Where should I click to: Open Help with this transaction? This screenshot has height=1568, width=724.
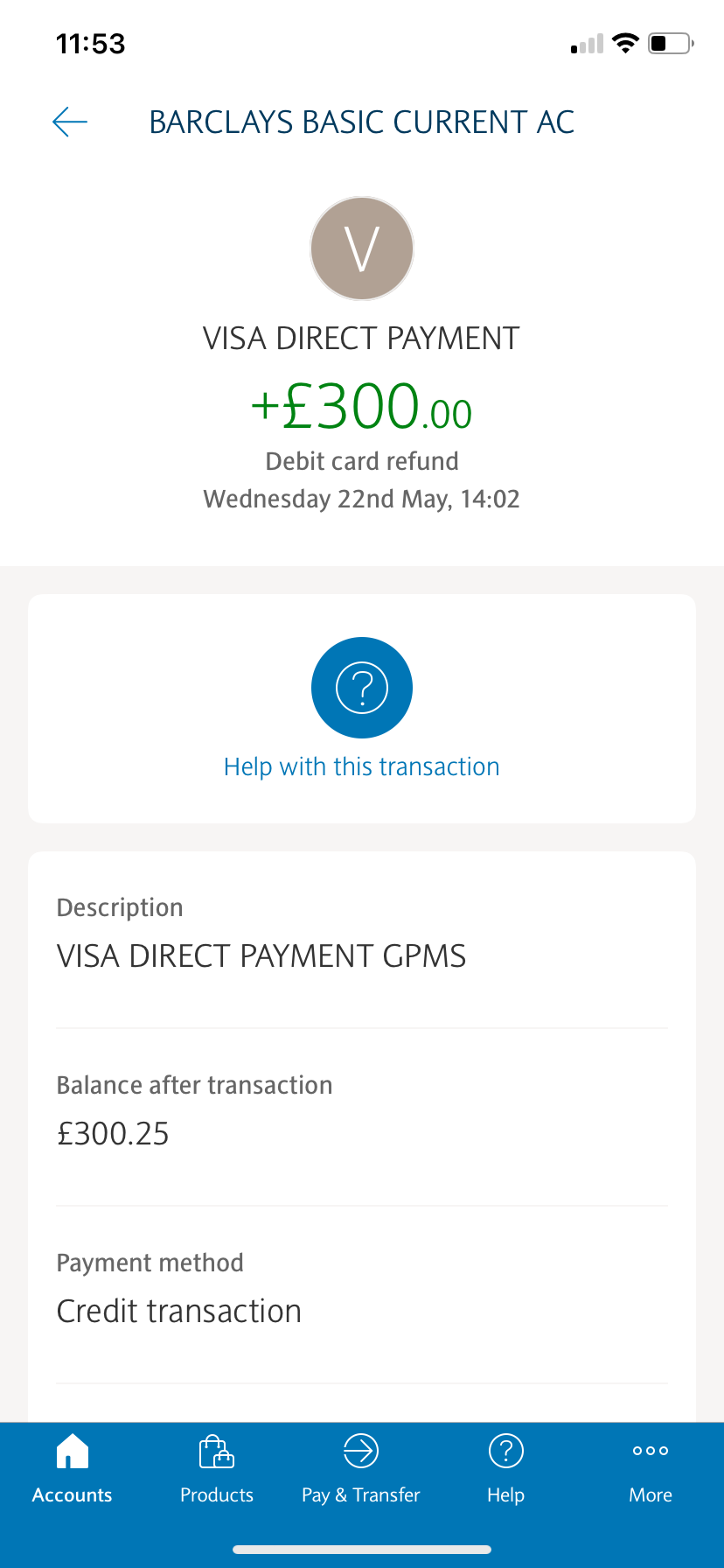click(x=361, y=709)
